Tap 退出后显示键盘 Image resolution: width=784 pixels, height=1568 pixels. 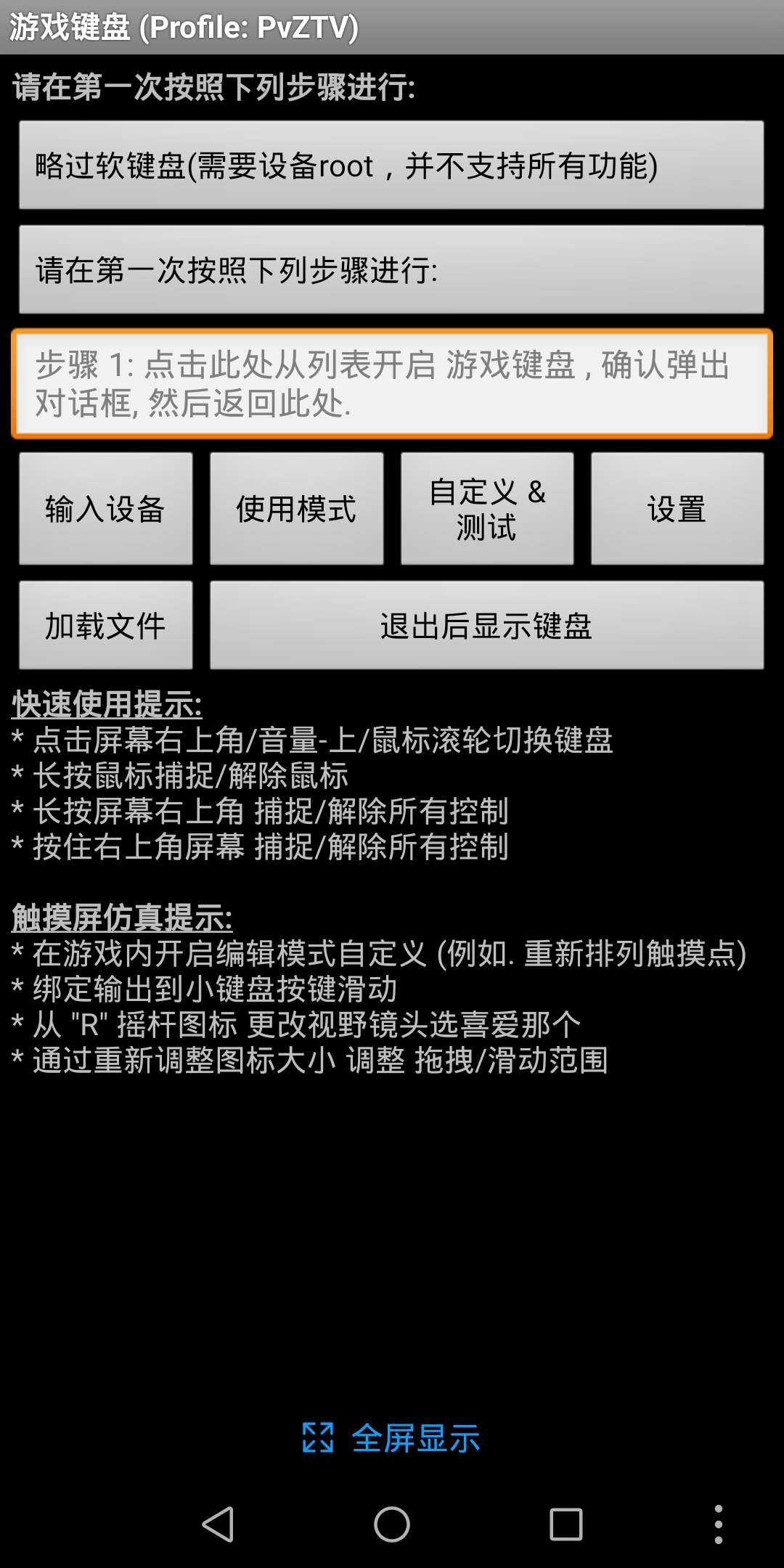coord(487,625)
